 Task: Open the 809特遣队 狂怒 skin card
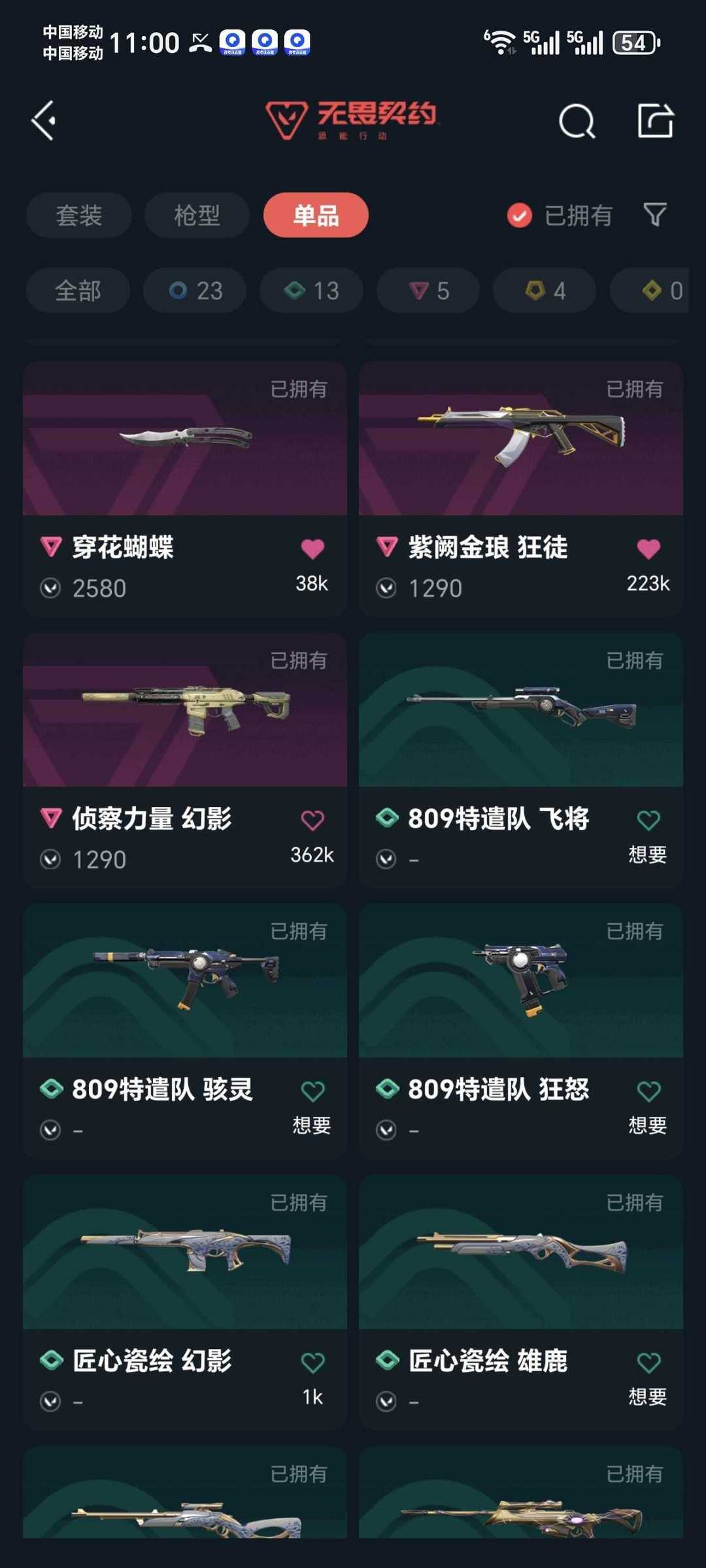(x=521, y=1031)
